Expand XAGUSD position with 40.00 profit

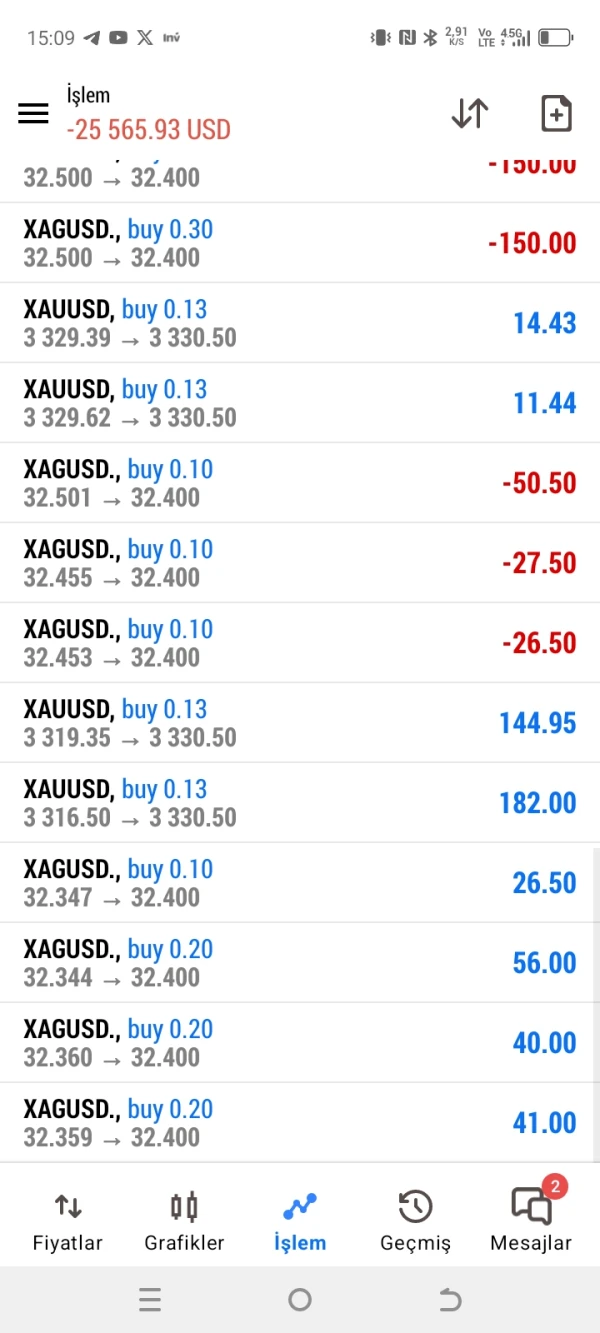pyautogui.click(x=300, y=1043)
